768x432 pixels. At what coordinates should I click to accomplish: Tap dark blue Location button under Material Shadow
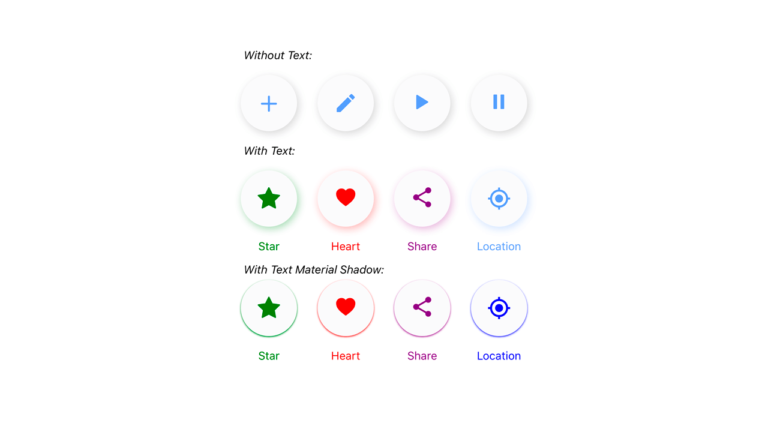tap(498, 308)
